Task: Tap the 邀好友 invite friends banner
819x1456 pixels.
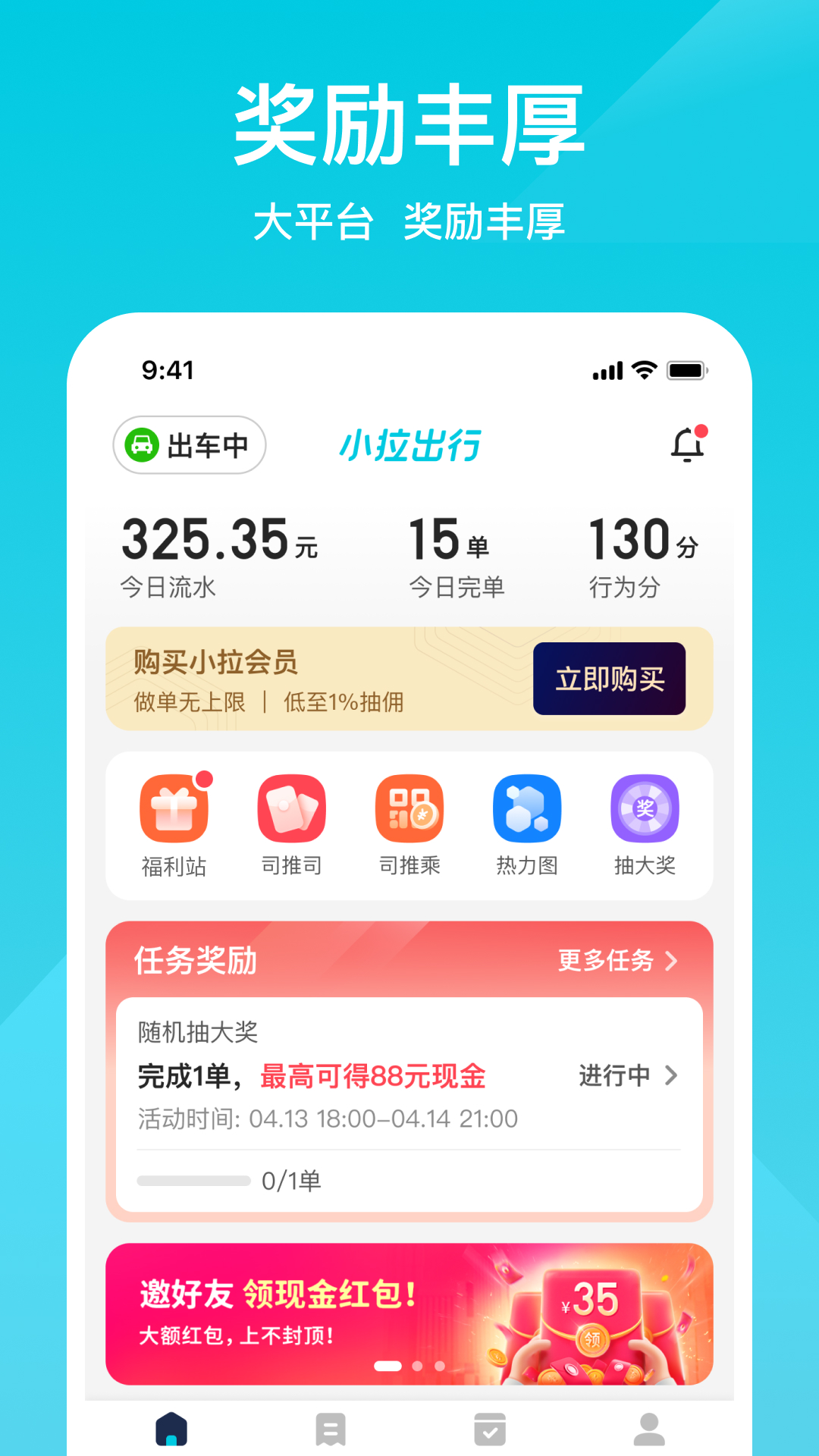Action: (409, 1313)
